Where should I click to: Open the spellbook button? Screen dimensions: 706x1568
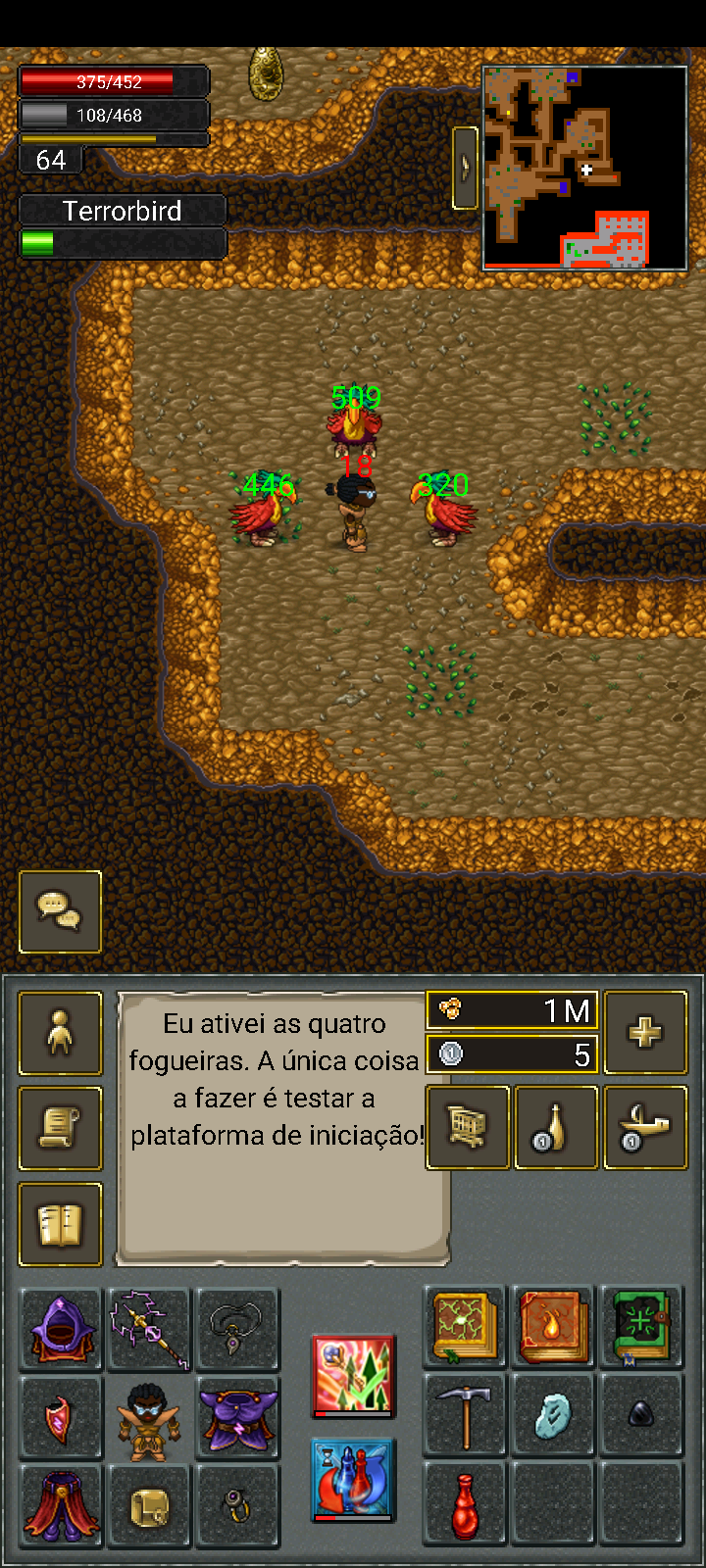(60, 1224)
